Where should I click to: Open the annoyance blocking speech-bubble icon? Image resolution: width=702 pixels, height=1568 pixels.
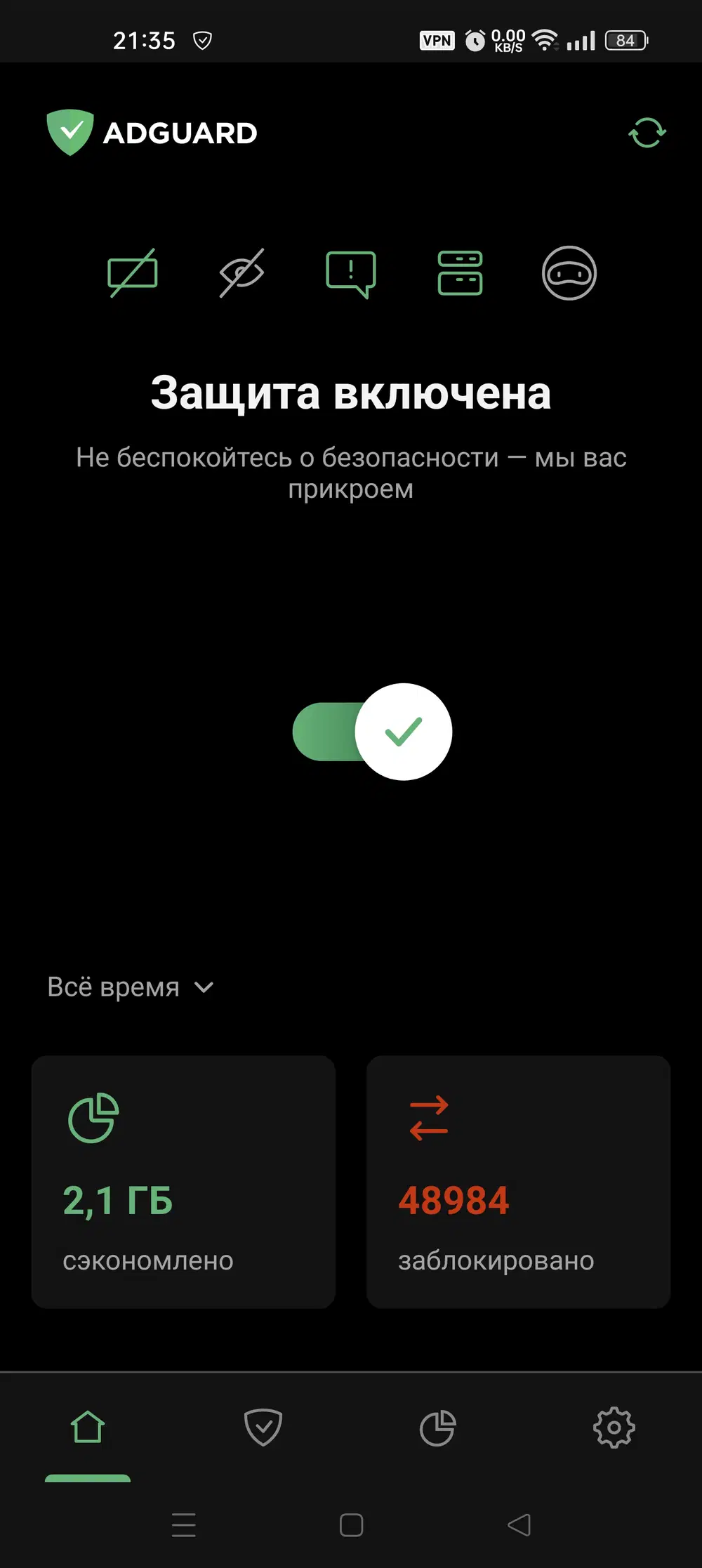coord(351,273)
